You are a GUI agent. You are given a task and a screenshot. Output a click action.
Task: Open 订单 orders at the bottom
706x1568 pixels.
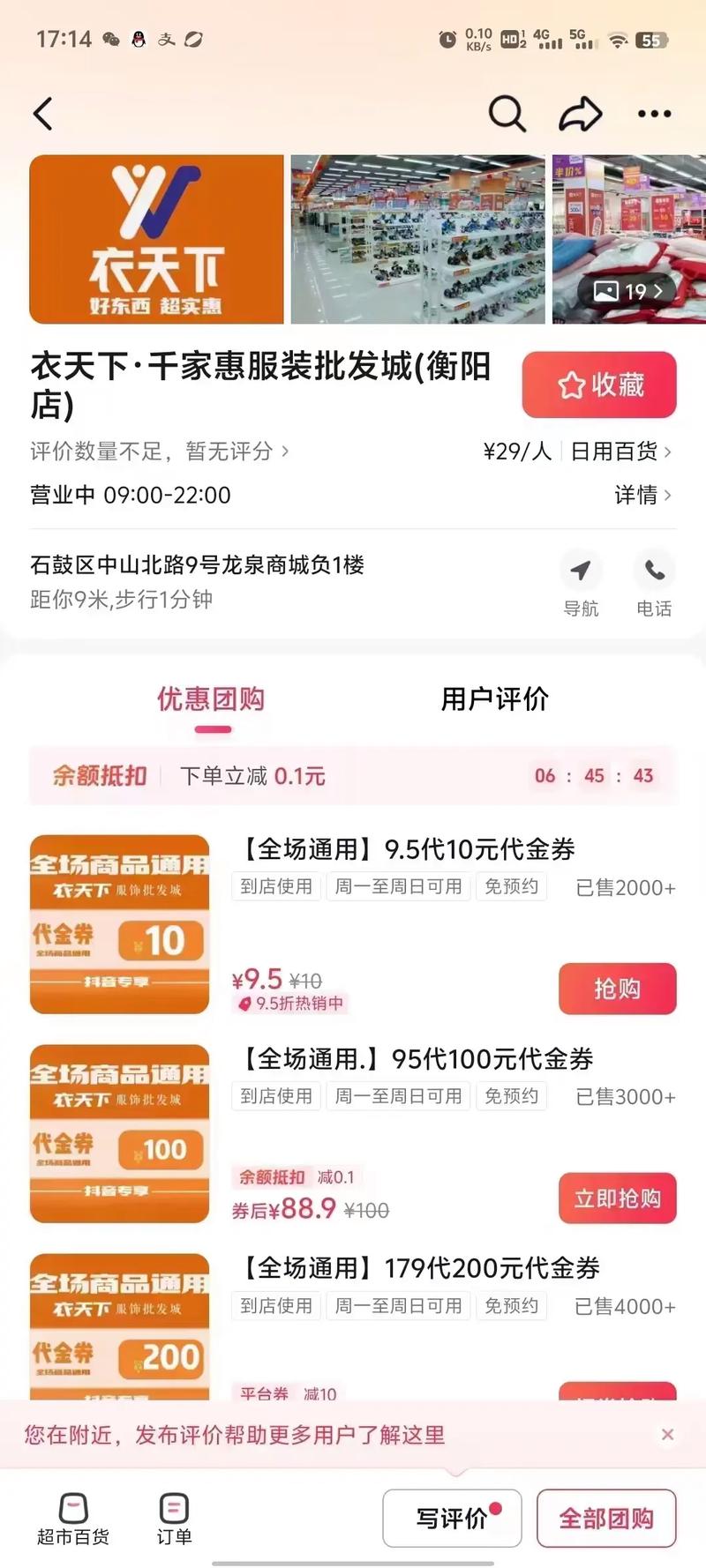click(174, 1519)
